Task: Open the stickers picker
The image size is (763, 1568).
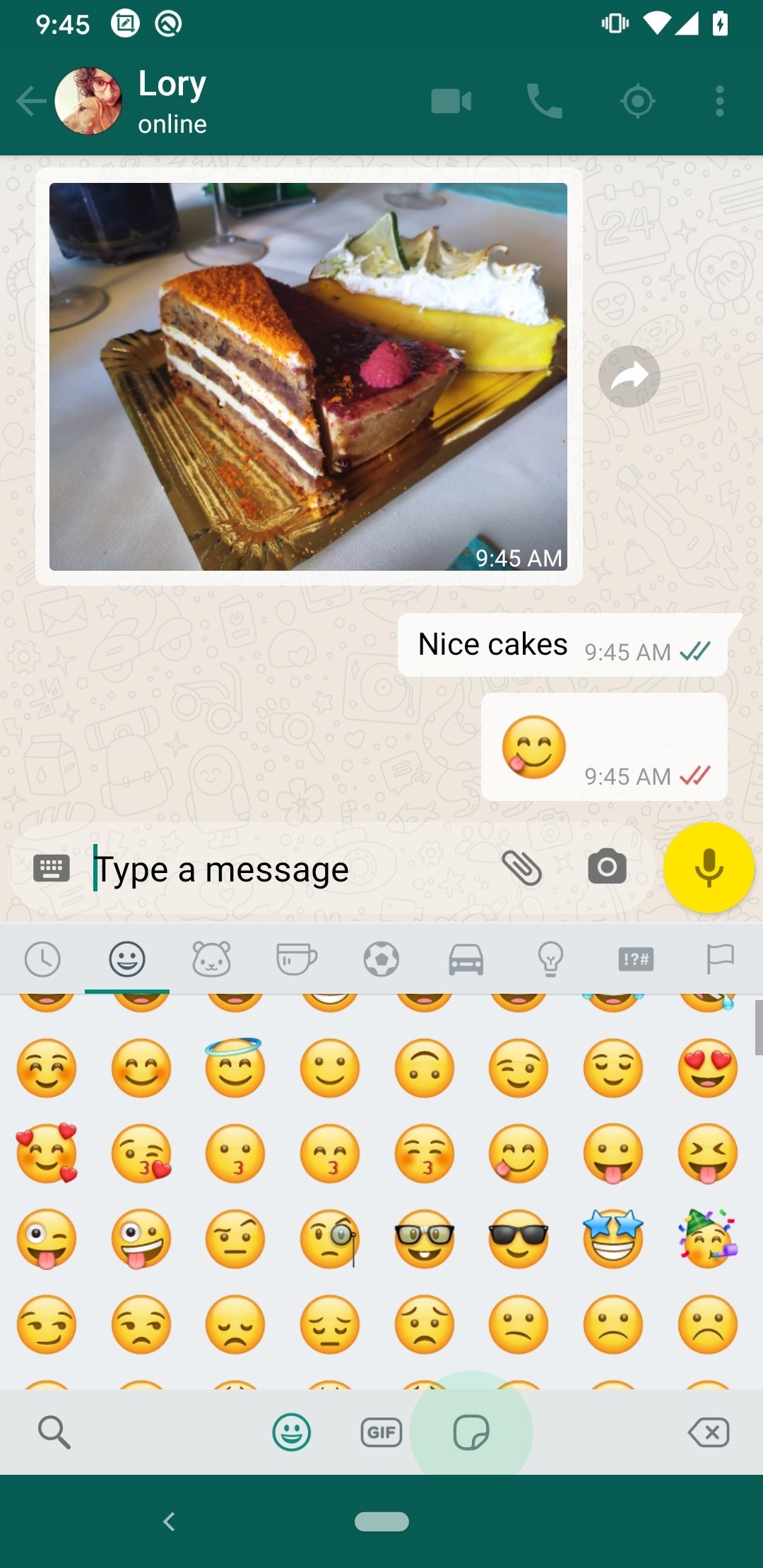Action: [x=471, y=1432]
